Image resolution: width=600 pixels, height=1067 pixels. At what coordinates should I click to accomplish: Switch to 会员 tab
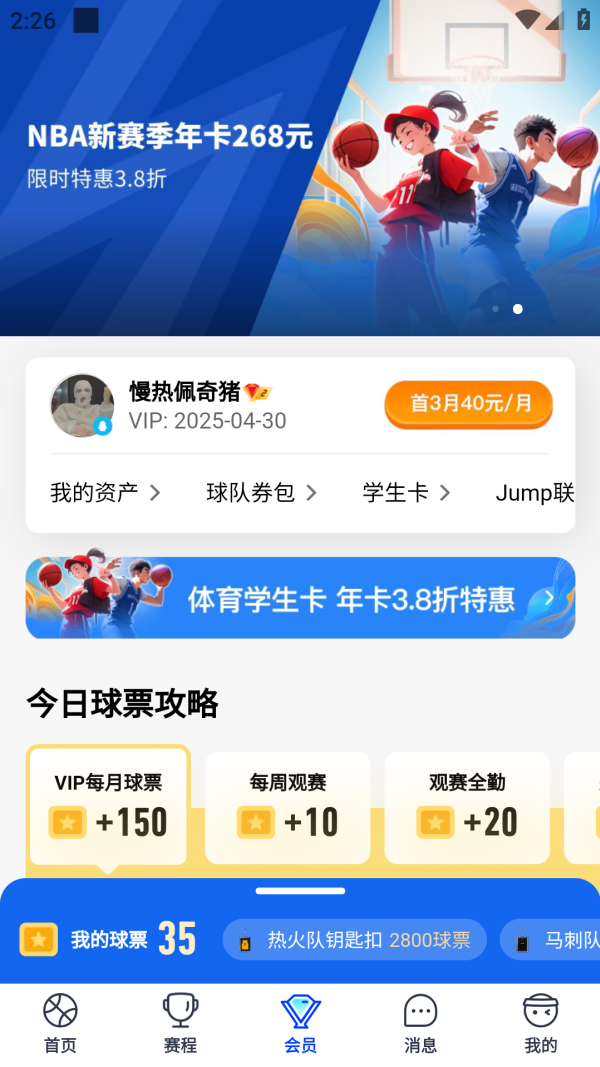point(300,1023)
